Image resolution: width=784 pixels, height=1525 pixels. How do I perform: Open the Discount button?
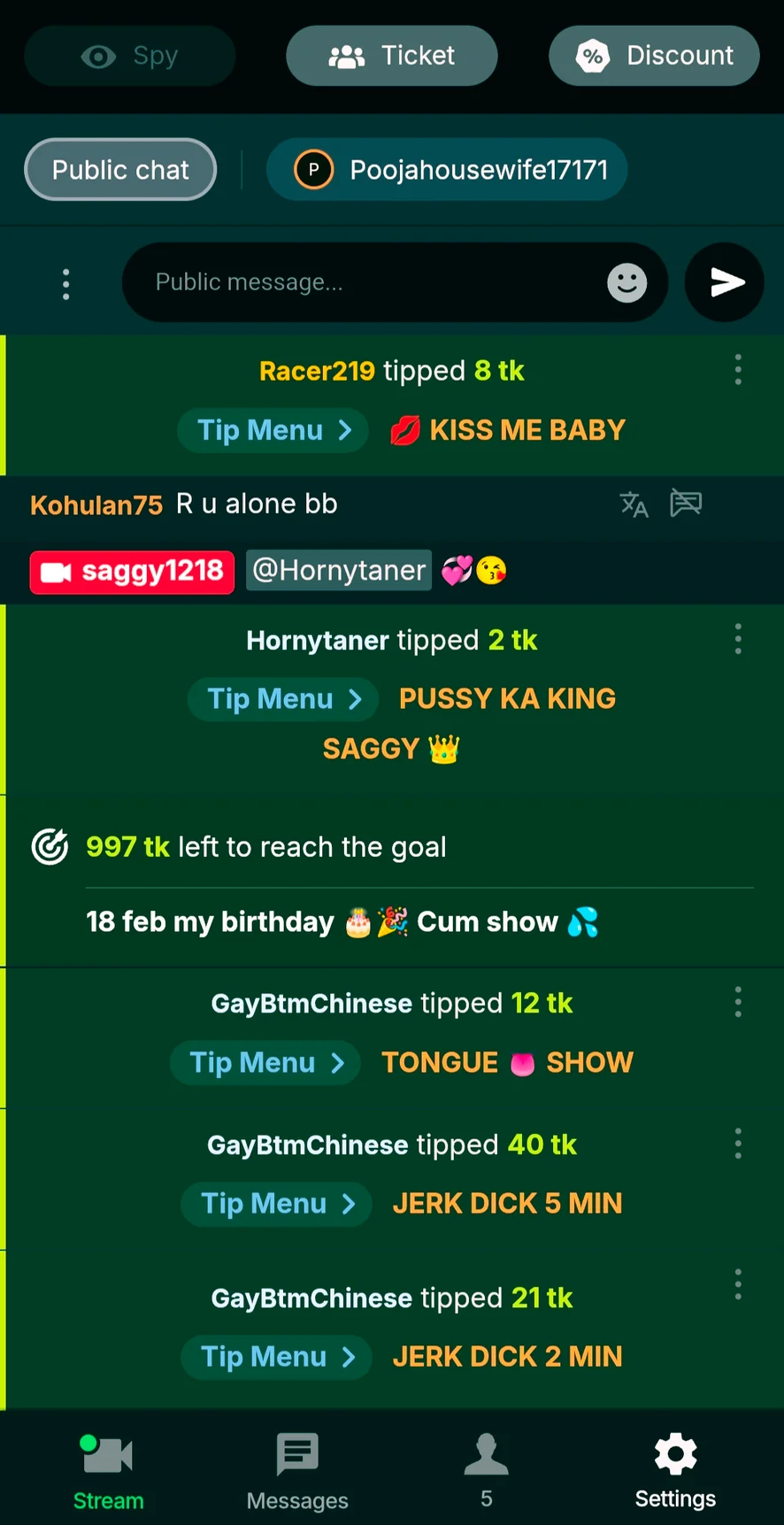(654, 56)
